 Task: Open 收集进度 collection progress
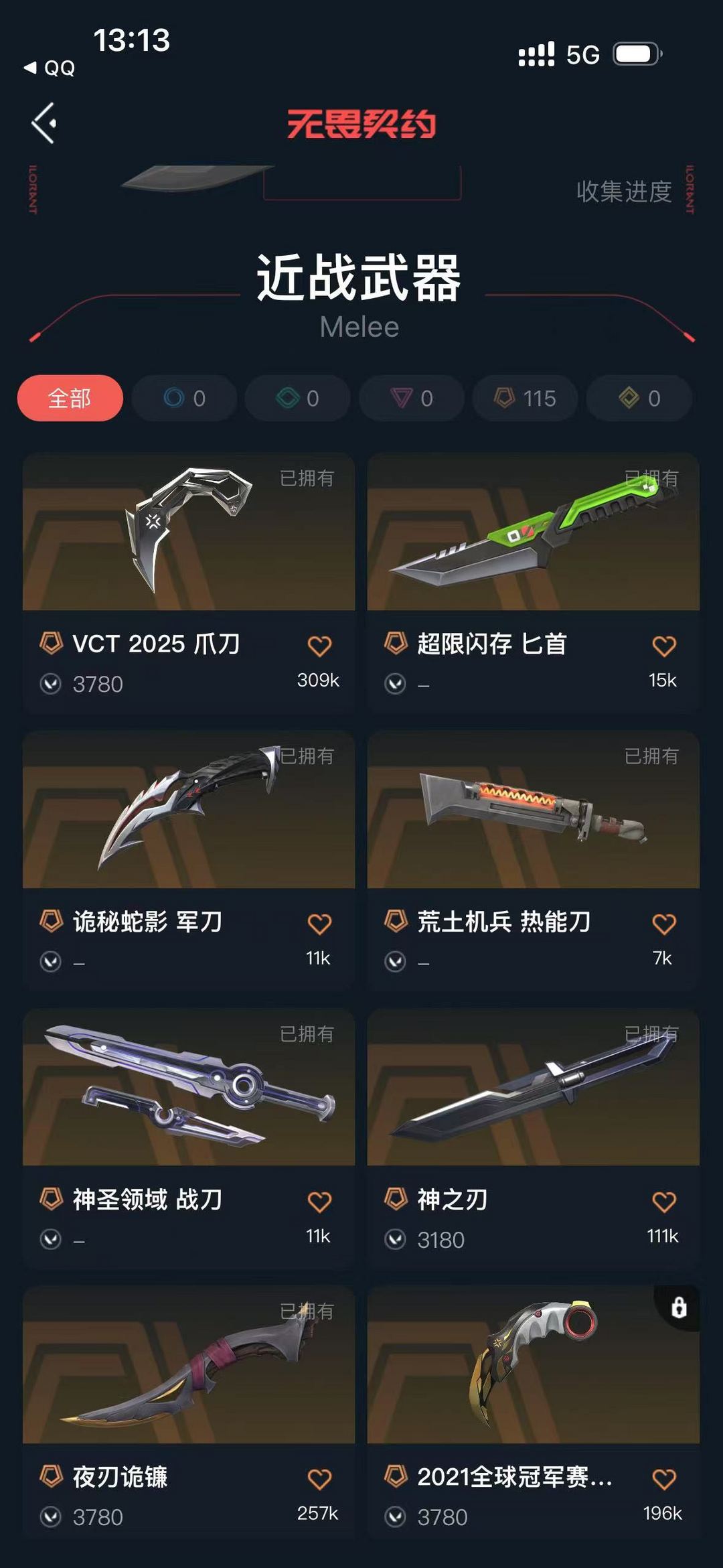coord(624,192)
